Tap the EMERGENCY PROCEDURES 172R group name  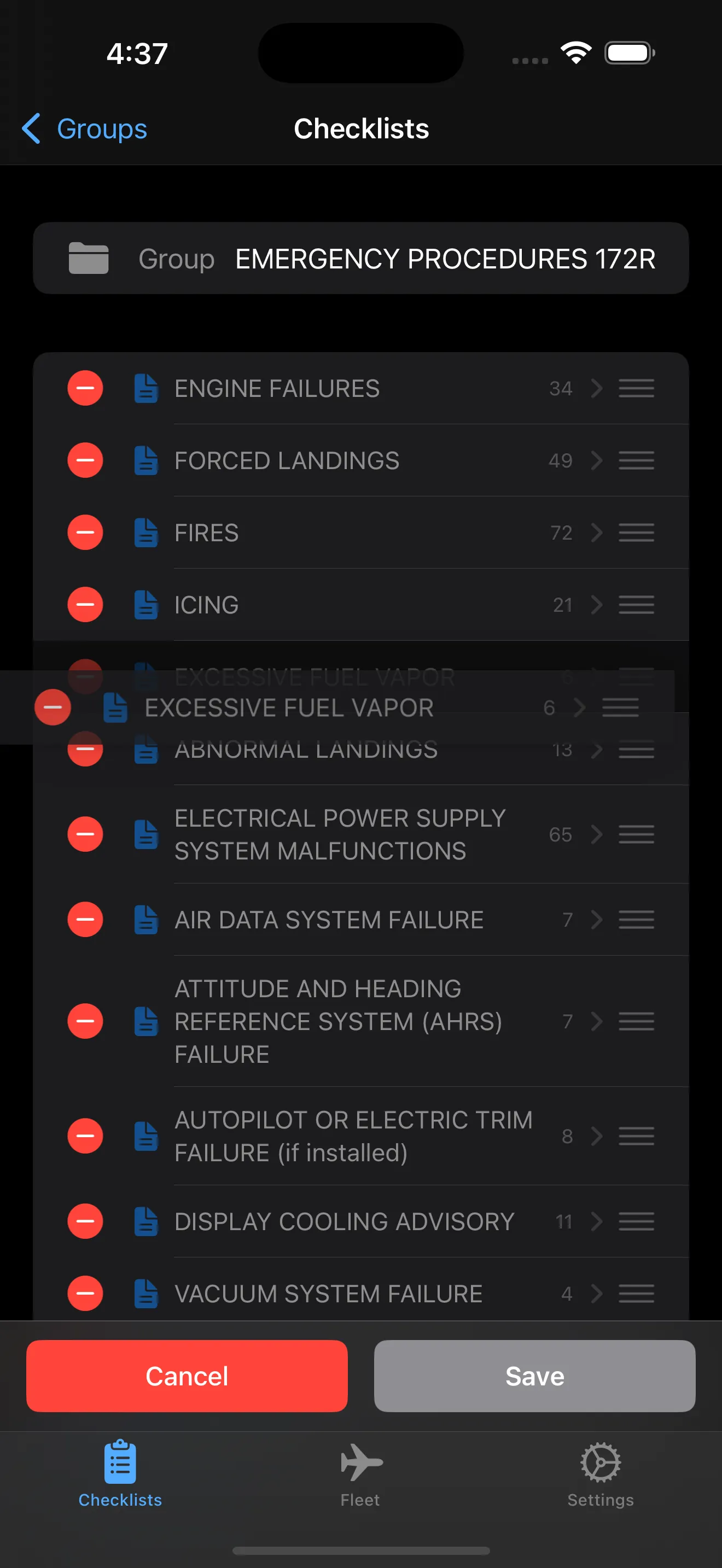coord(445,258)
